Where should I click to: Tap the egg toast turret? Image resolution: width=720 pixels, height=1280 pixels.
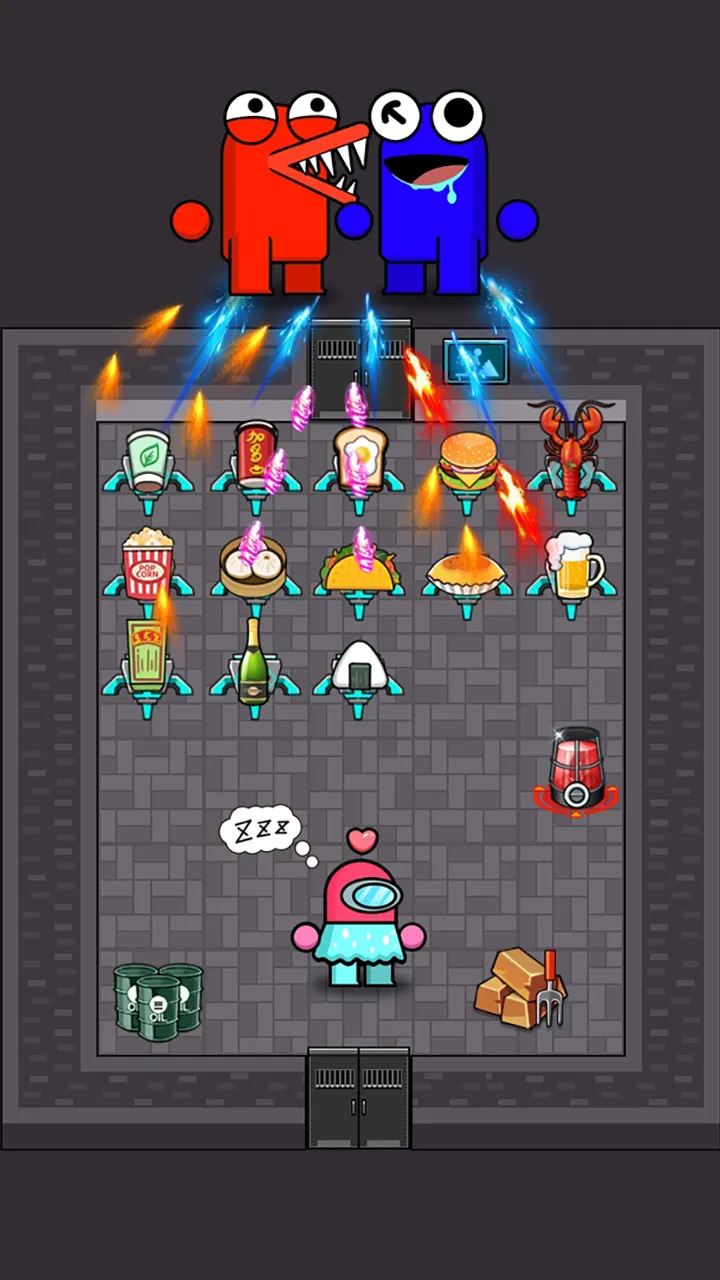click(x=358, y=462)
